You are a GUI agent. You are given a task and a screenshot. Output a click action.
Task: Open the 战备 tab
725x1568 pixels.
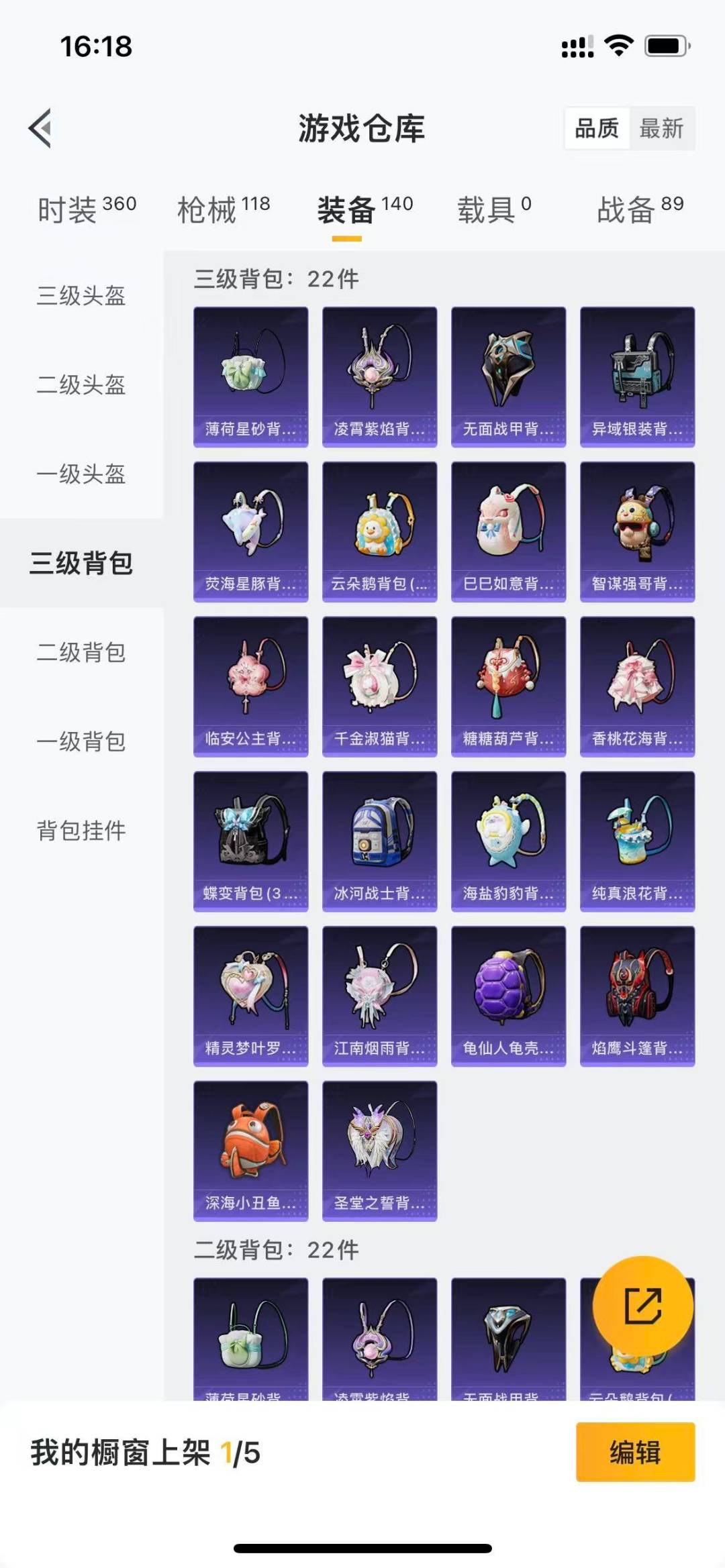(x=639, y=209)
